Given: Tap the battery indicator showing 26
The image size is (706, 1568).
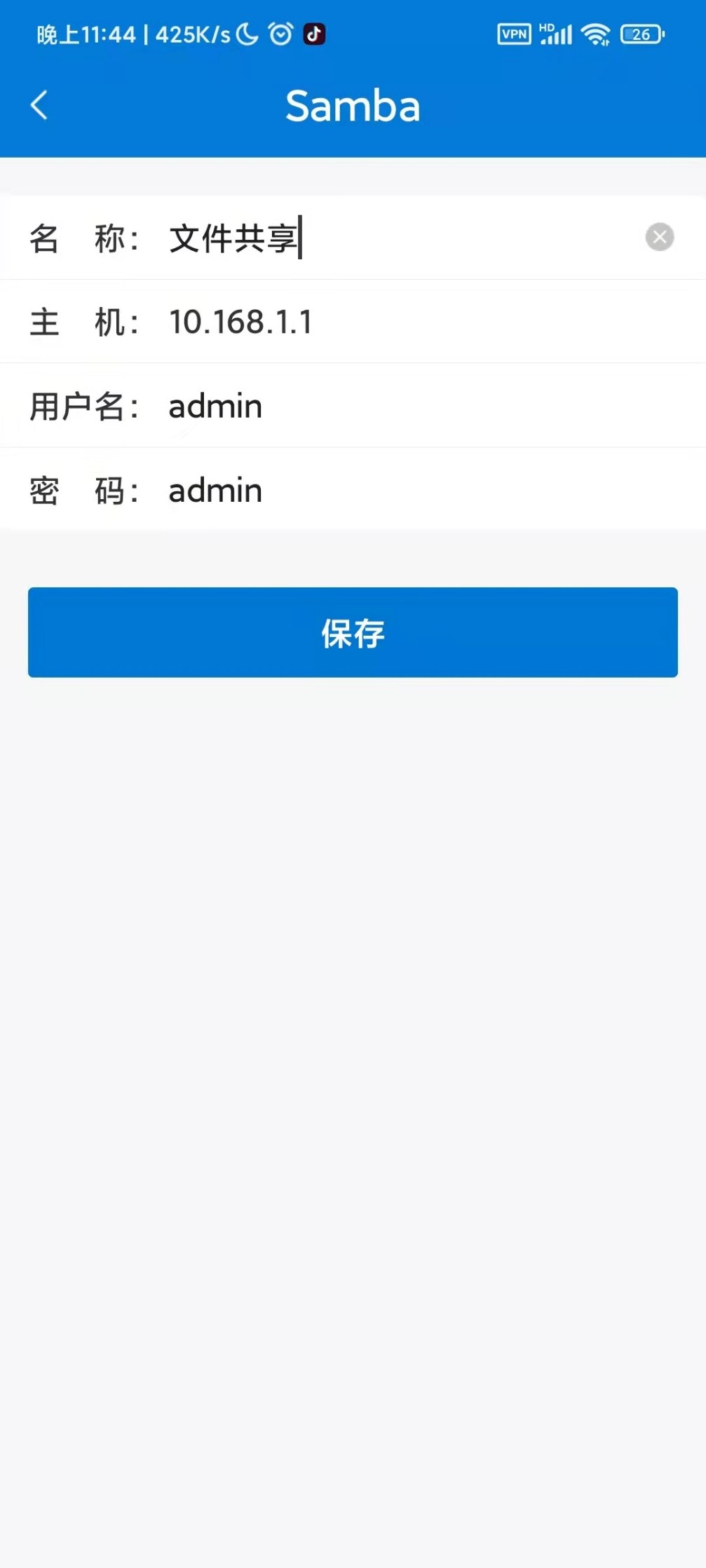Looking at the screenshot, I should point(641,34).
